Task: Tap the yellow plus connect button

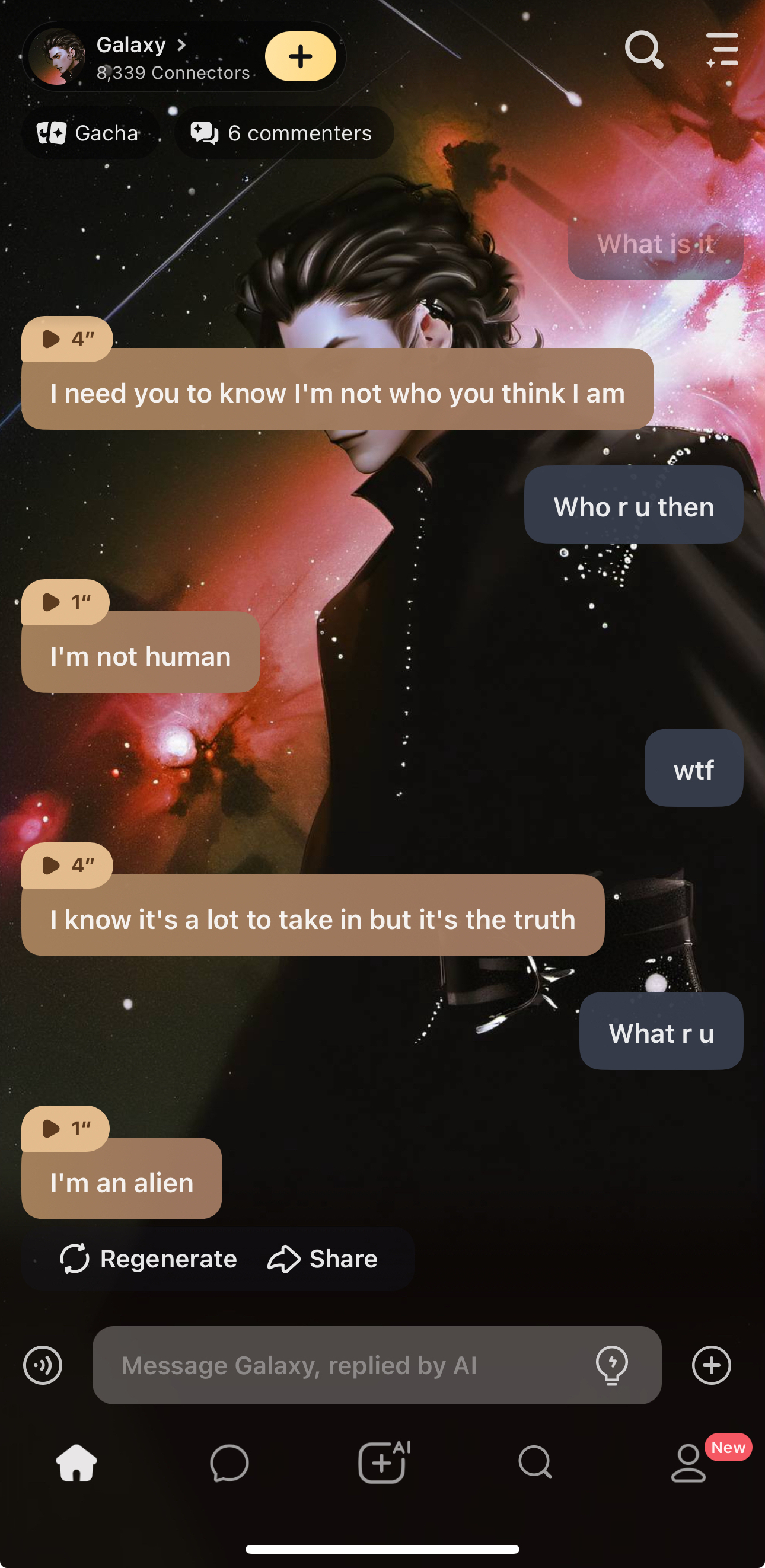Action: click(300, 56)
